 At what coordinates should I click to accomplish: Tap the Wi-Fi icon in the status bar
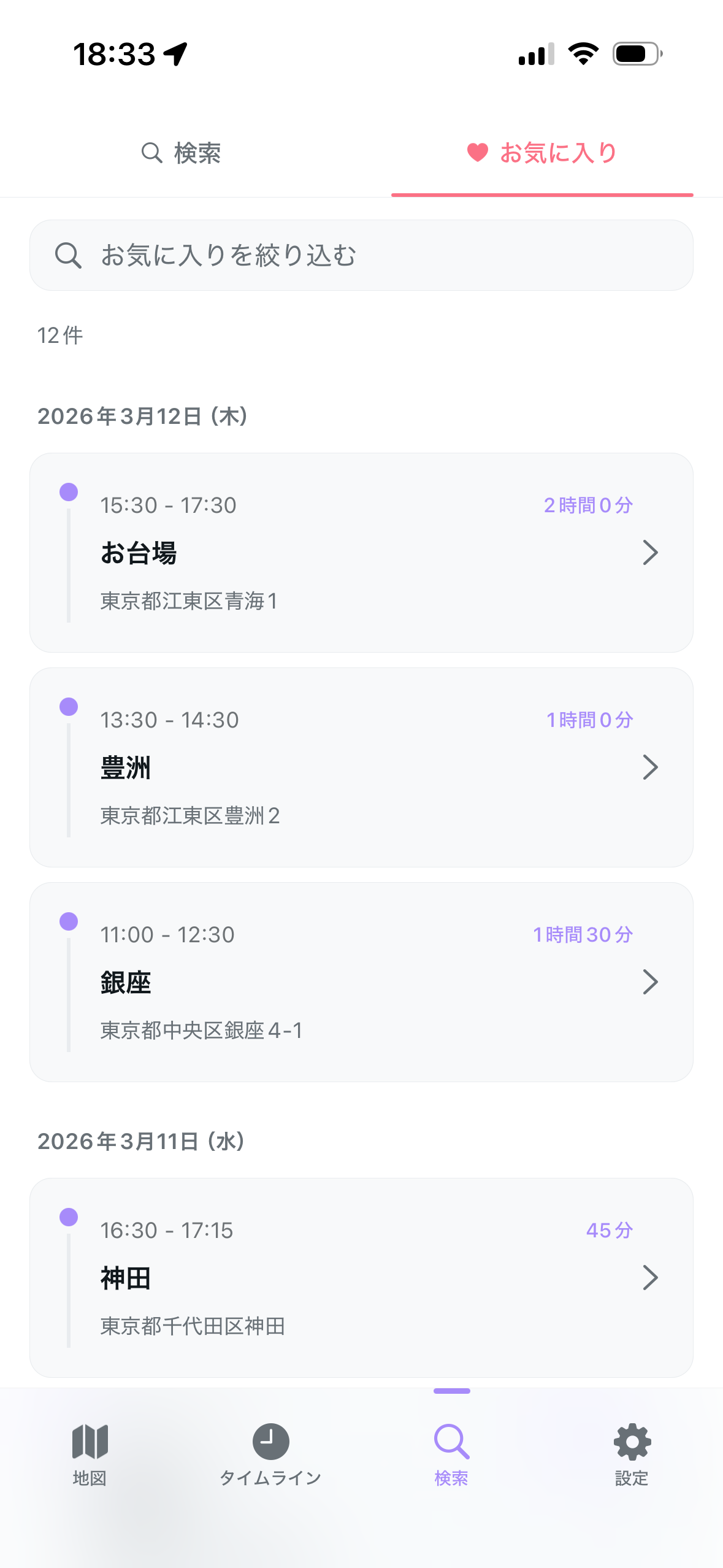(584, 55)
